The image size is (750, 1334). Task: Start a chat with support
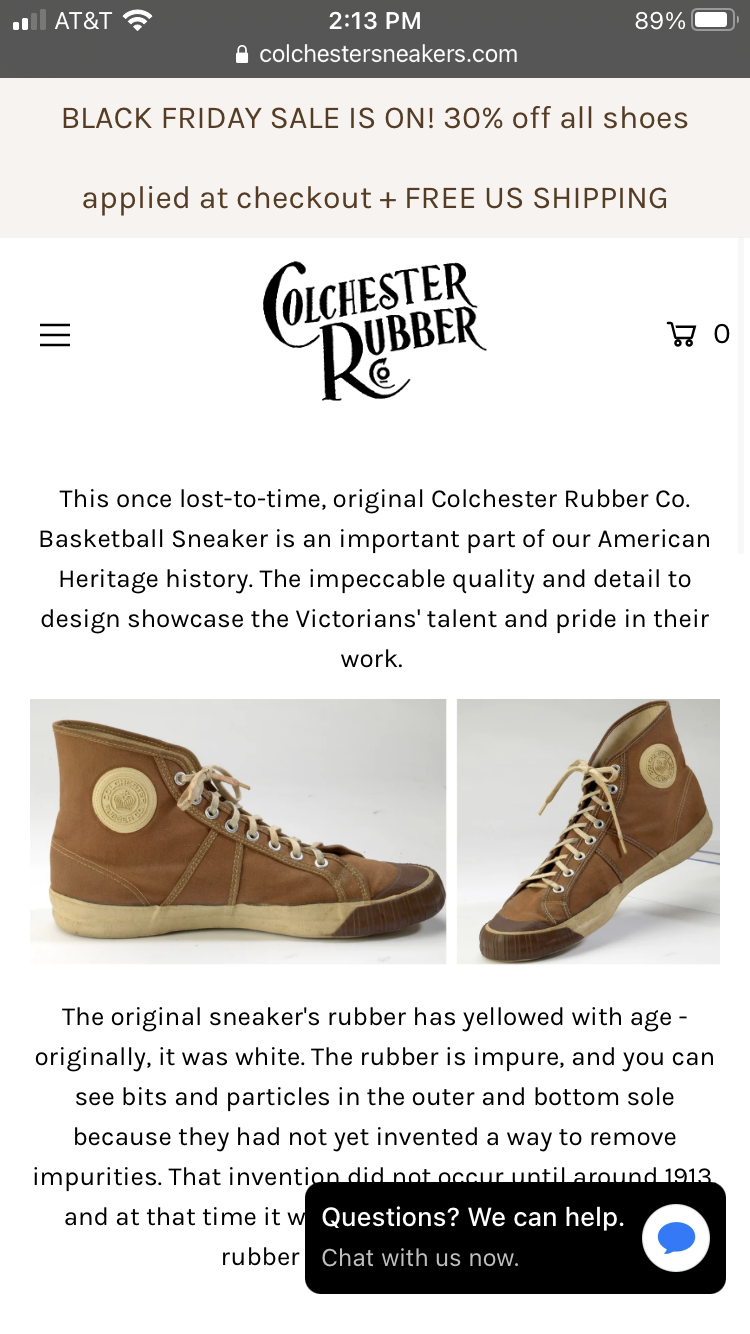click(x=675, y=1238)
